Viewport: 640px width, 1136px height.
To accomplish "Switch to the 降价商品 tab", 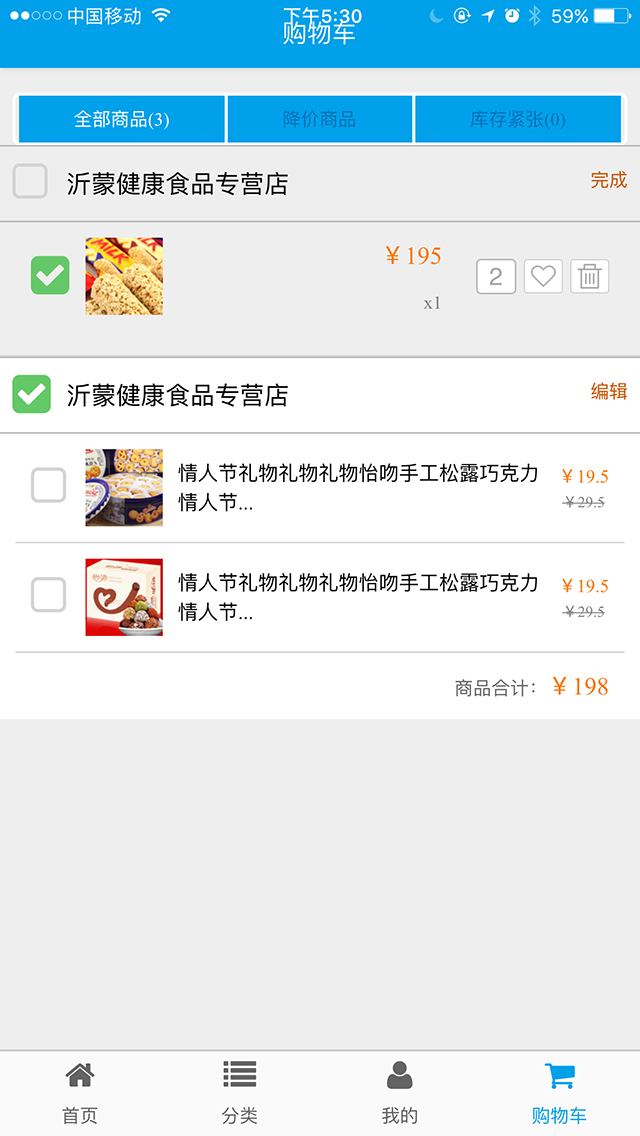I will coord(319,120).
